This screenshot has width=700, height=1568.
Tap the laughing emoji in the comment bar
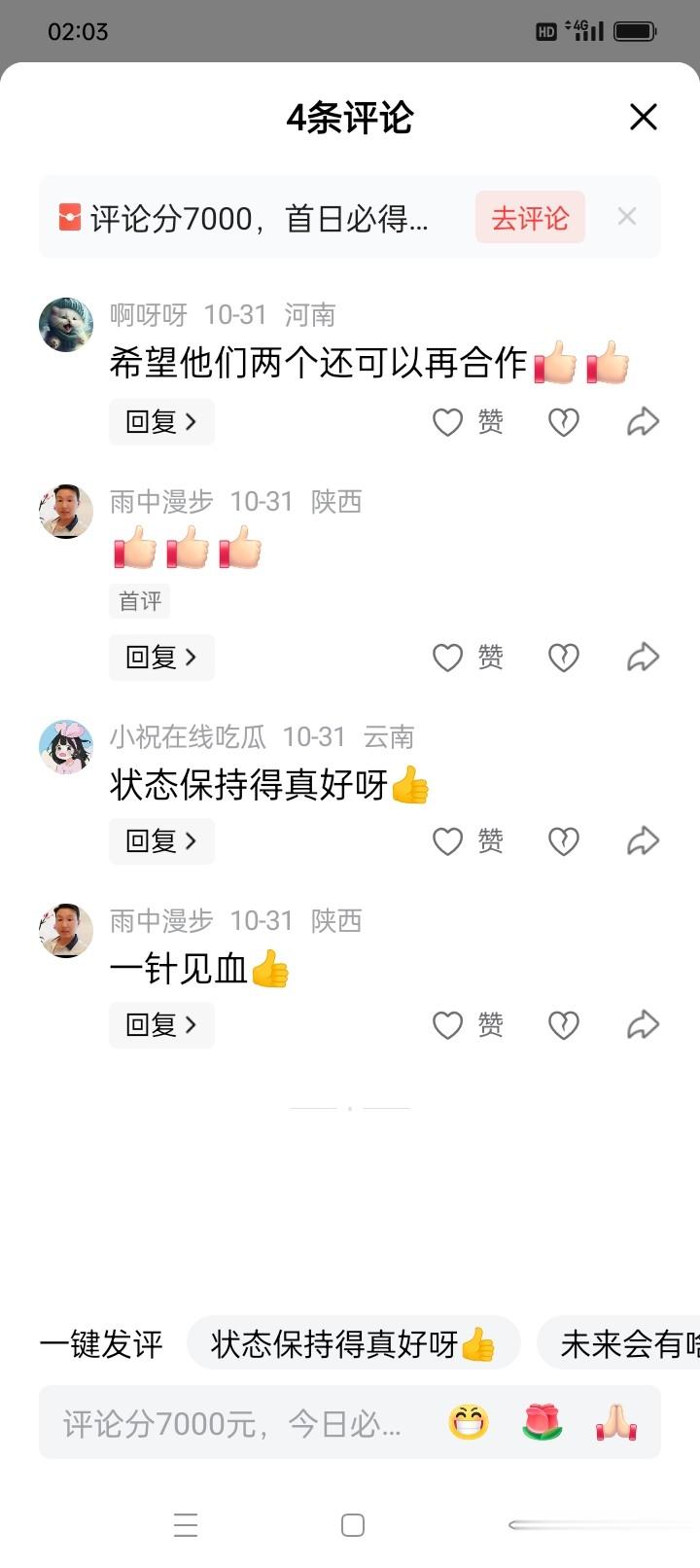coord(470,1421)
